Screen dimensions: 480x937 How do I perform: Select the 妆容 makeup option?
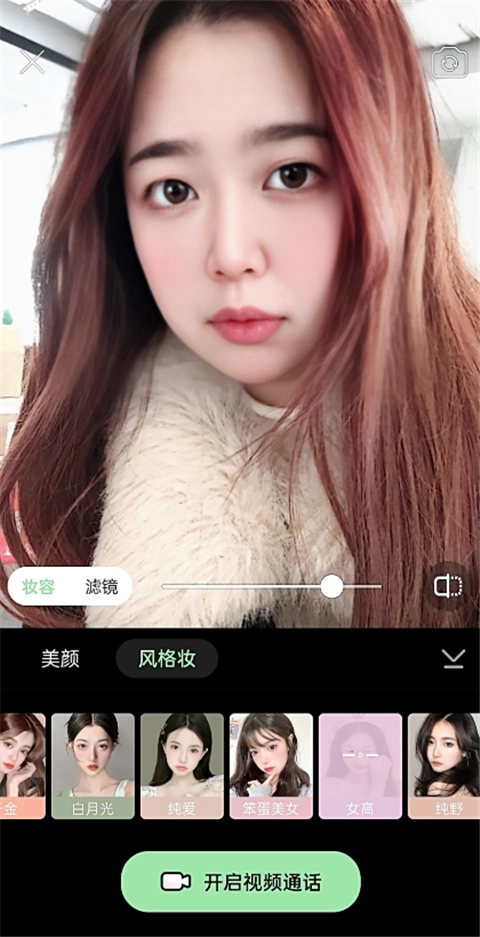tap(39, 587)
